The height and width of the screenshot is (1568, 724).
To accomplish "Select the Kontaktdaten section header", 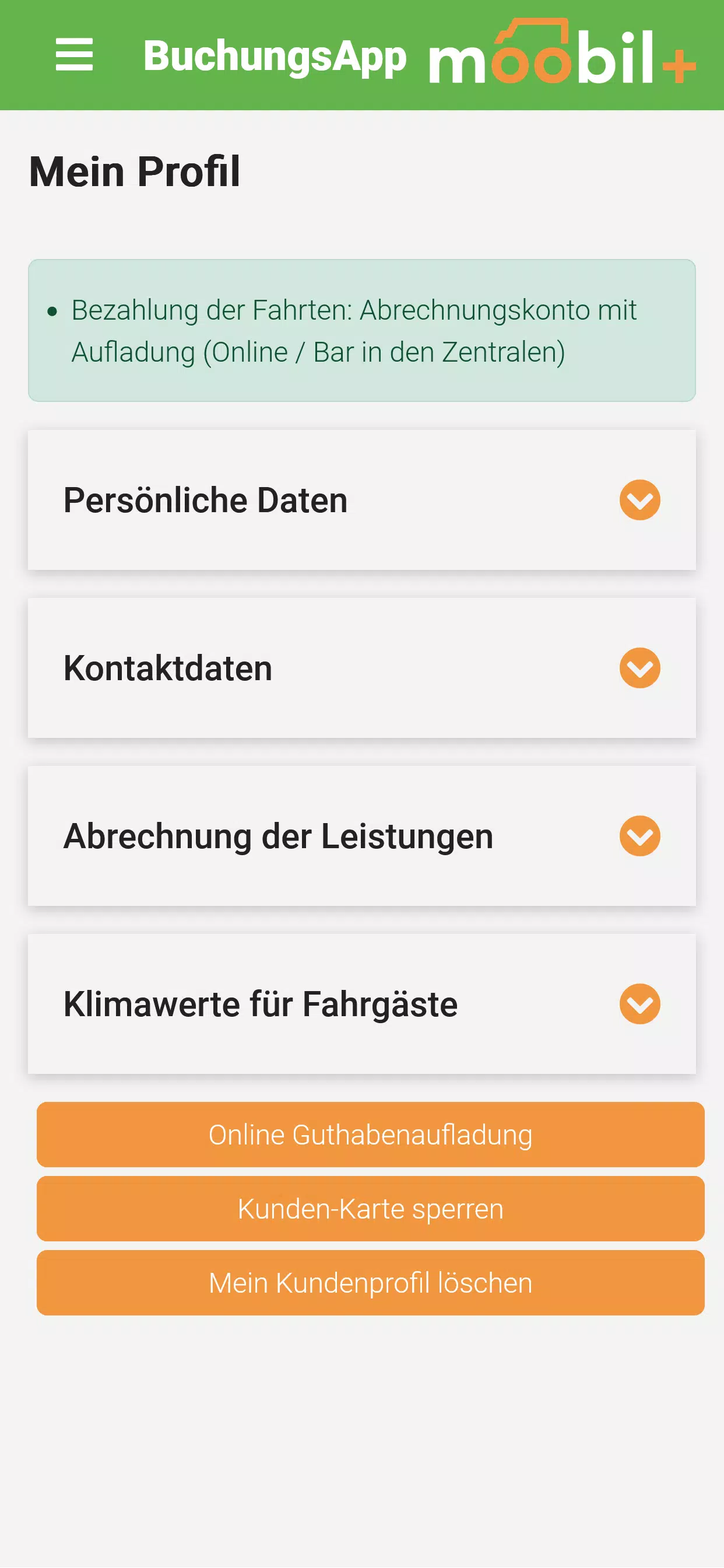I will [x=168, y=668].
